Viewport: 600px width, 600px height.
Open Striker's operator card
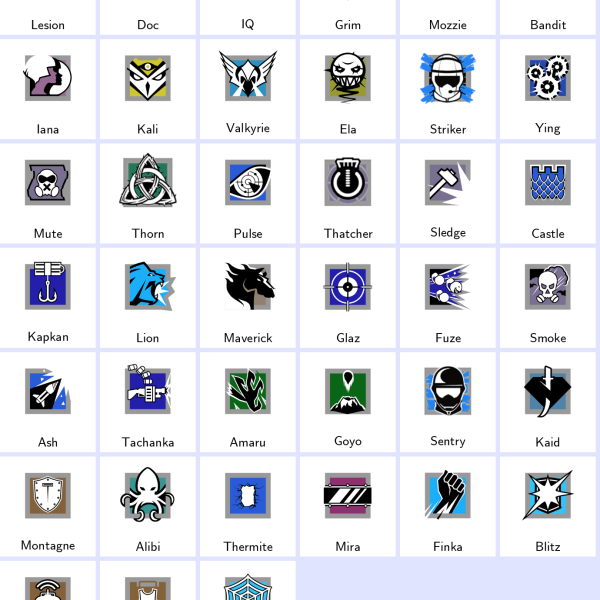(x=447, y=88)
